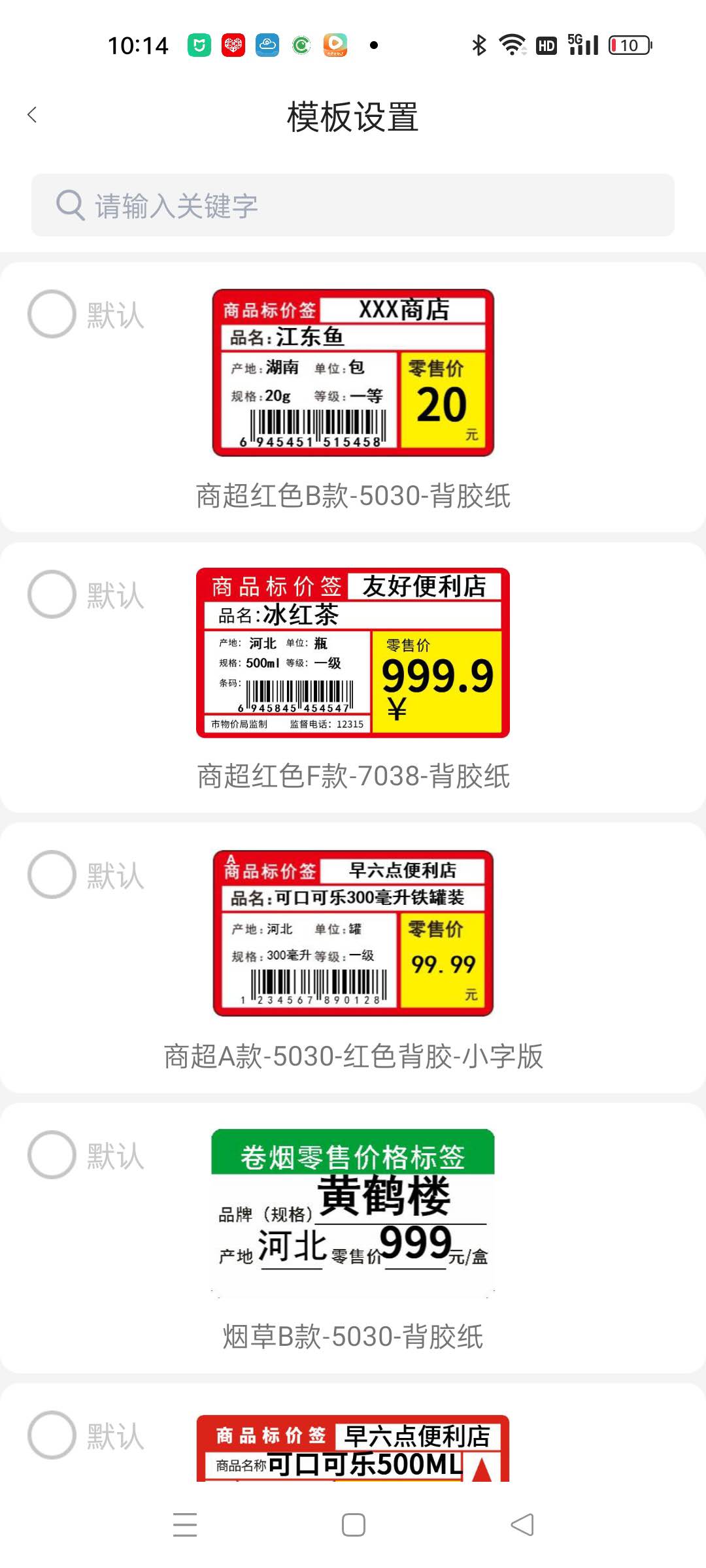Viewport: 706px width, 1568px height.
Task: Go to the system home screen
Action: [x=353, y=1525]
